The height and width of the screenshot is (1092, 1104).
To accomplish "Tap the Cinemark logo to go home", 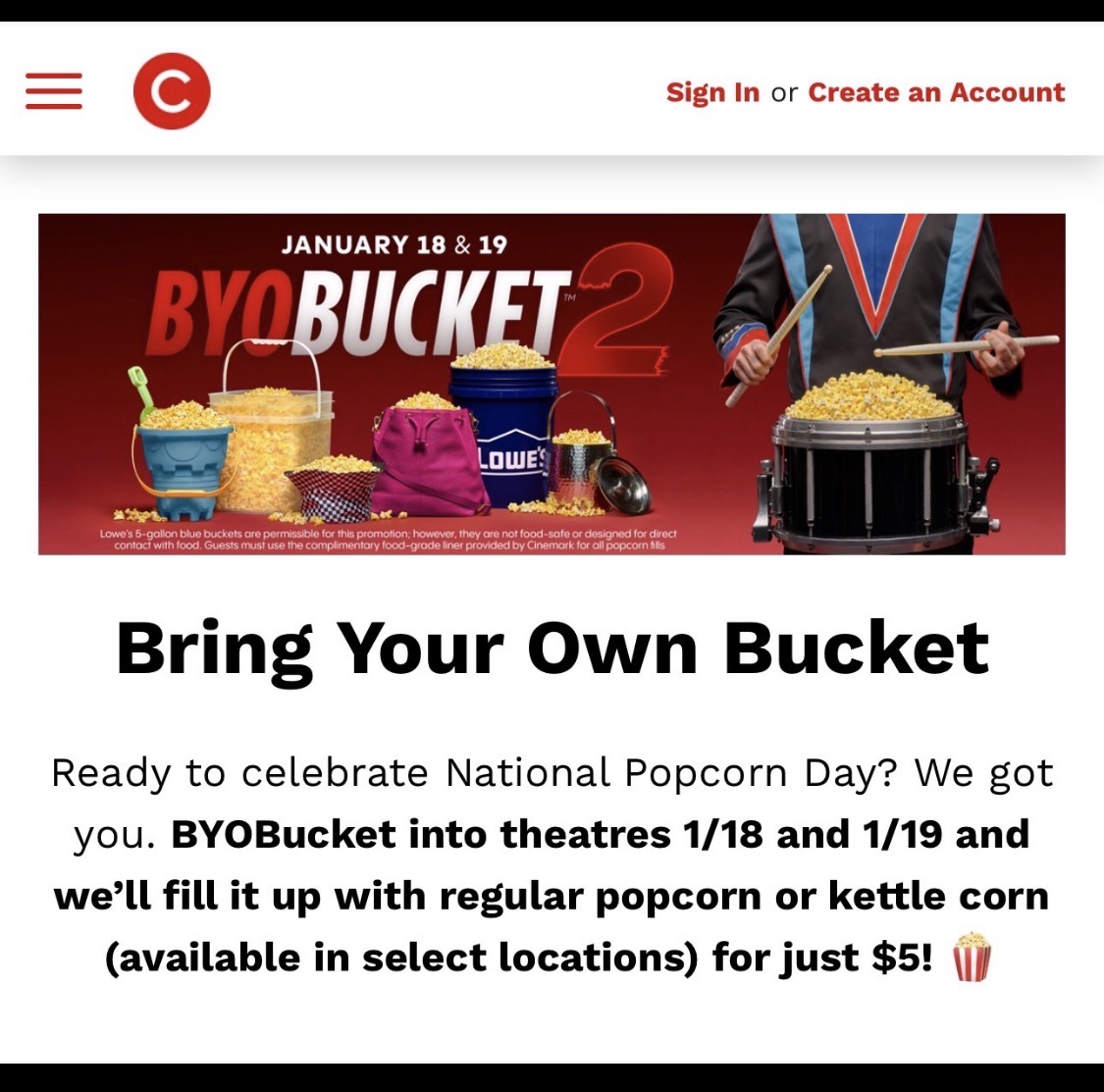I will click(x=172, y=91).
